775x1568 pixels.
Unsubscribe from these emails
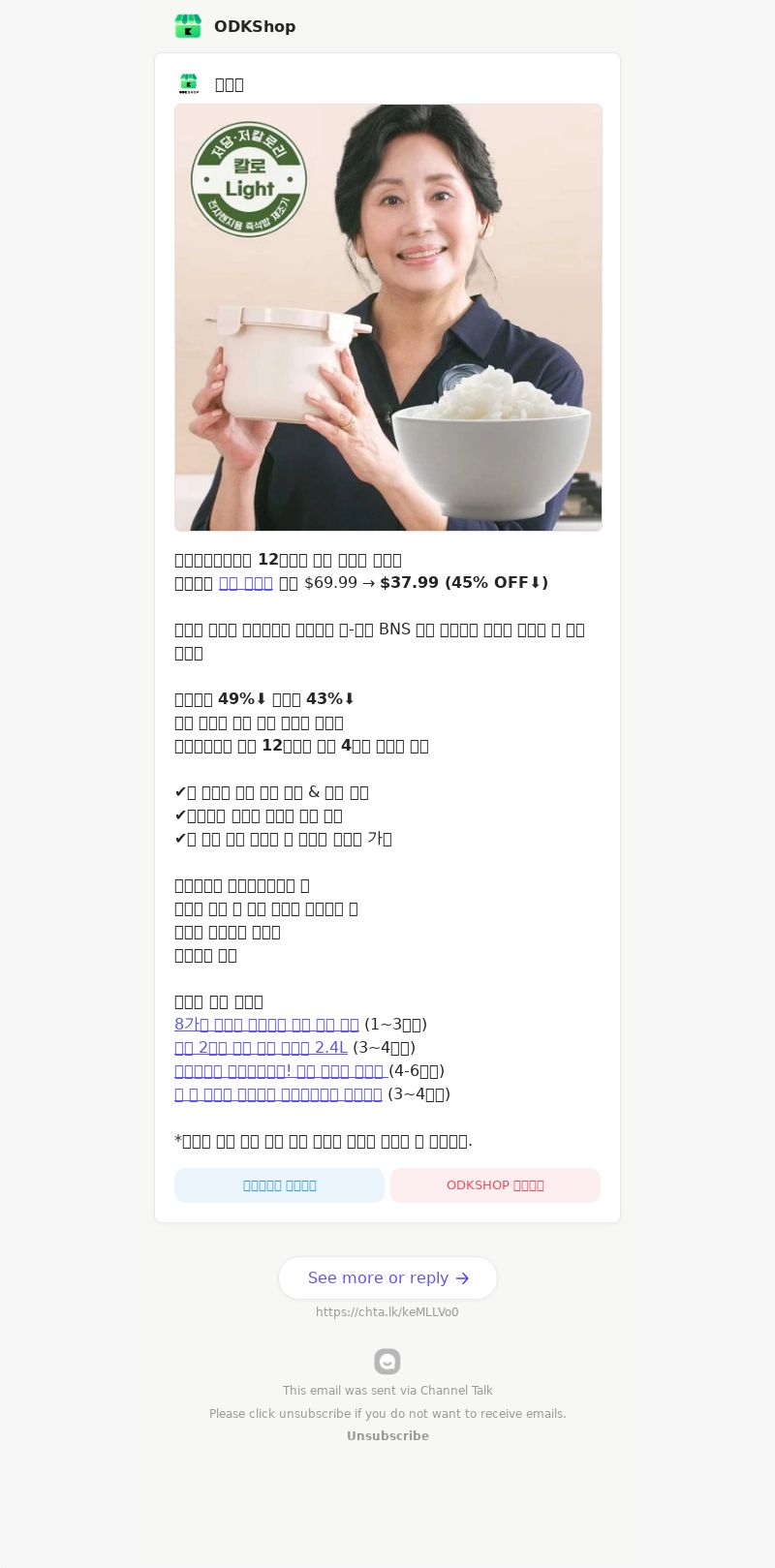tap(387, 1436)
